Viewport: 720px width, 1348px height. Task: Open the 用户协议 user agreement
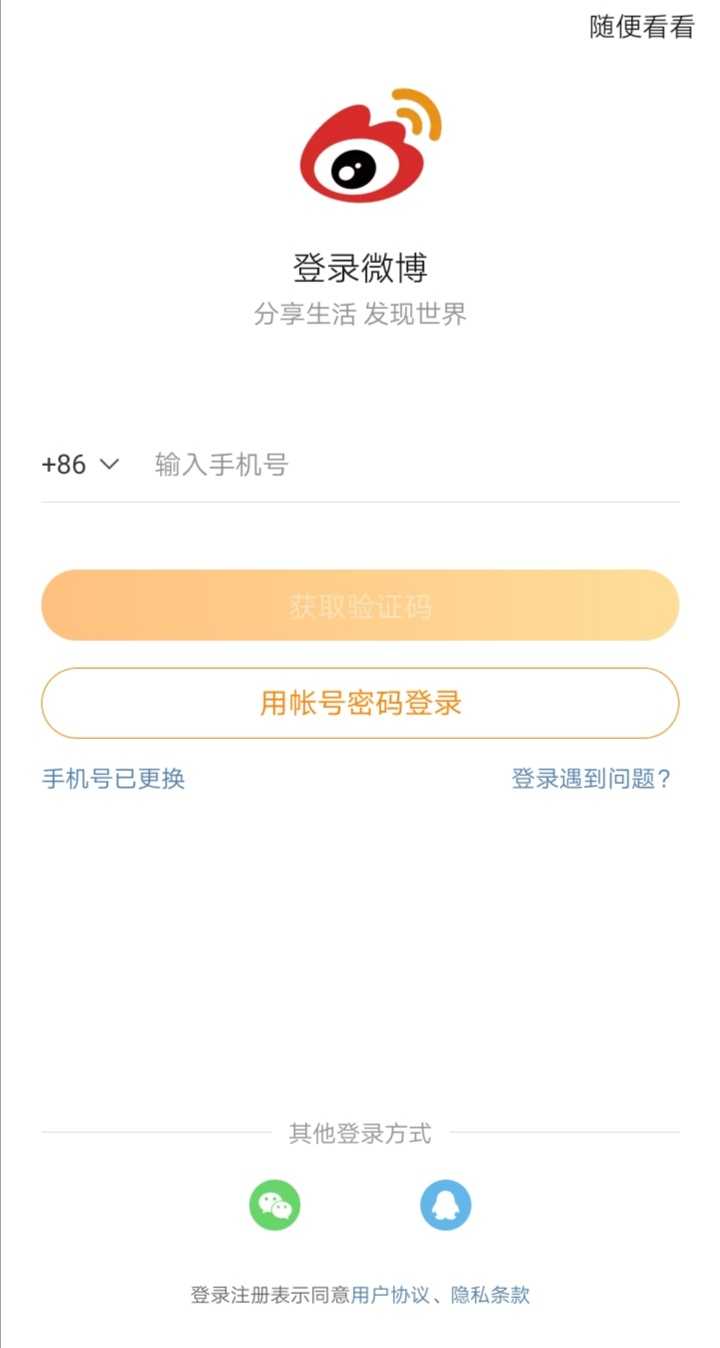pyautogui.click(x=390, y=1295)
